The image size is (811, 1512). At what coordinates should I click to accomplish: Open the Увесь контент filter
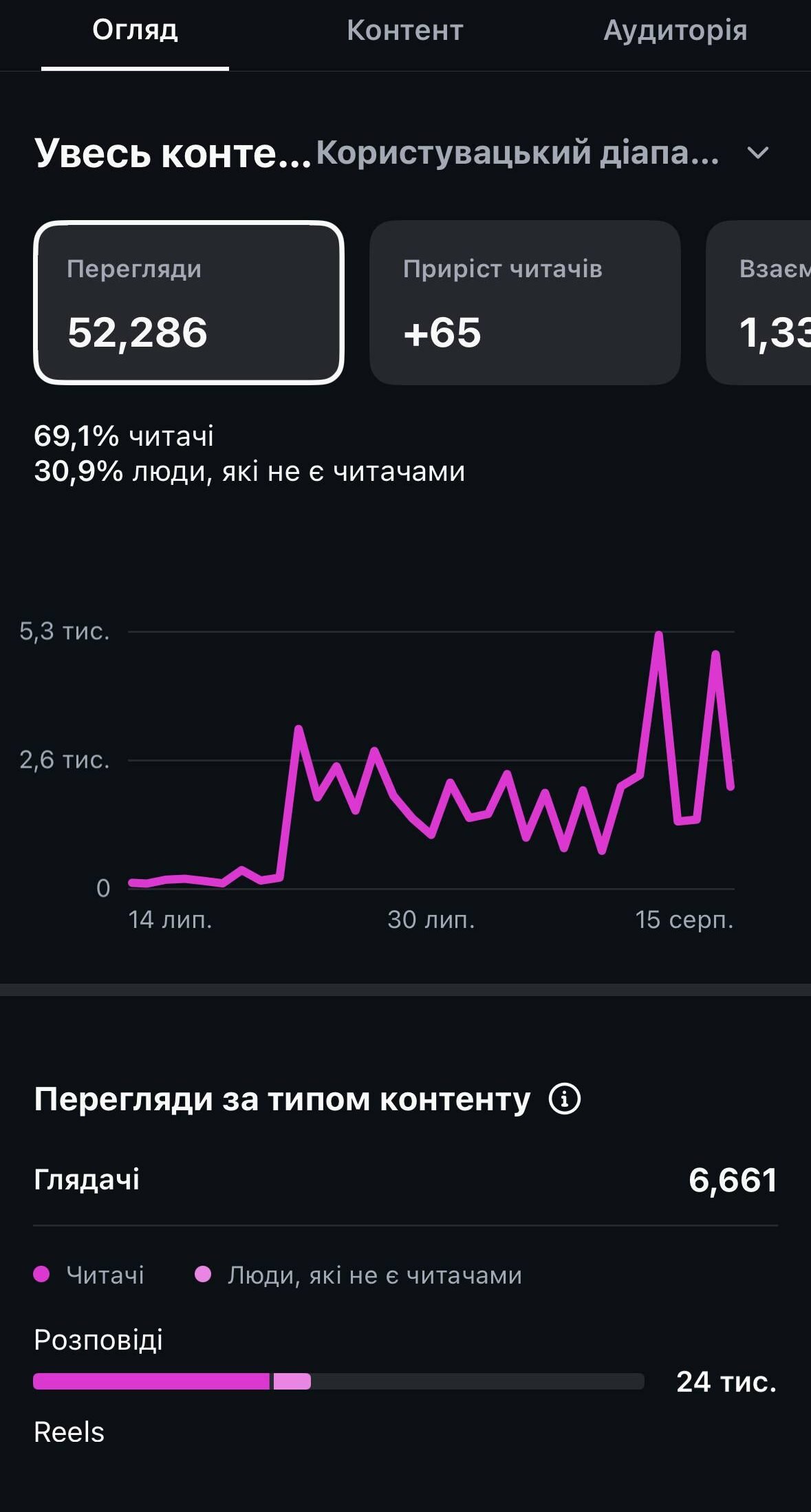coord(172,153)
